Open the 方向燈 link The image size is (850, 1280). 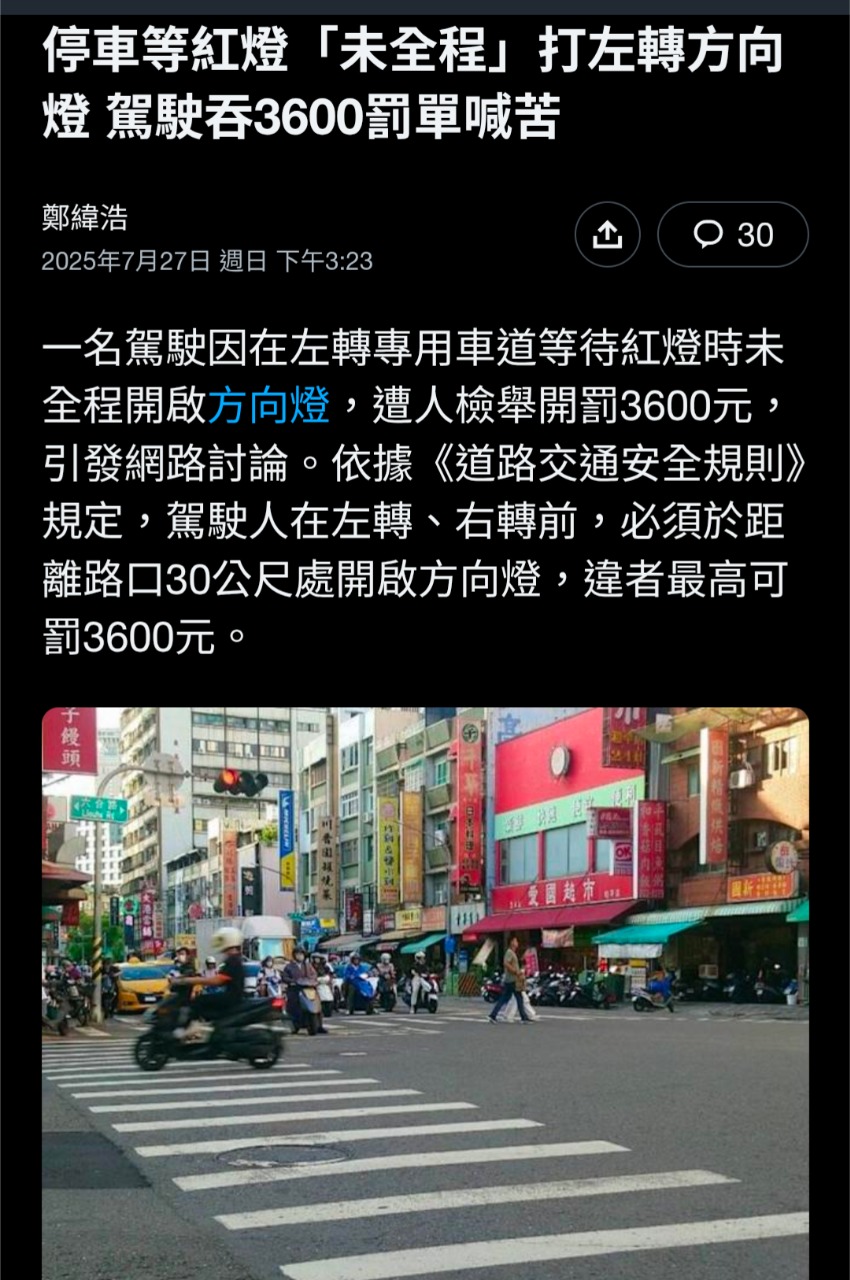(x=269, y=407)
